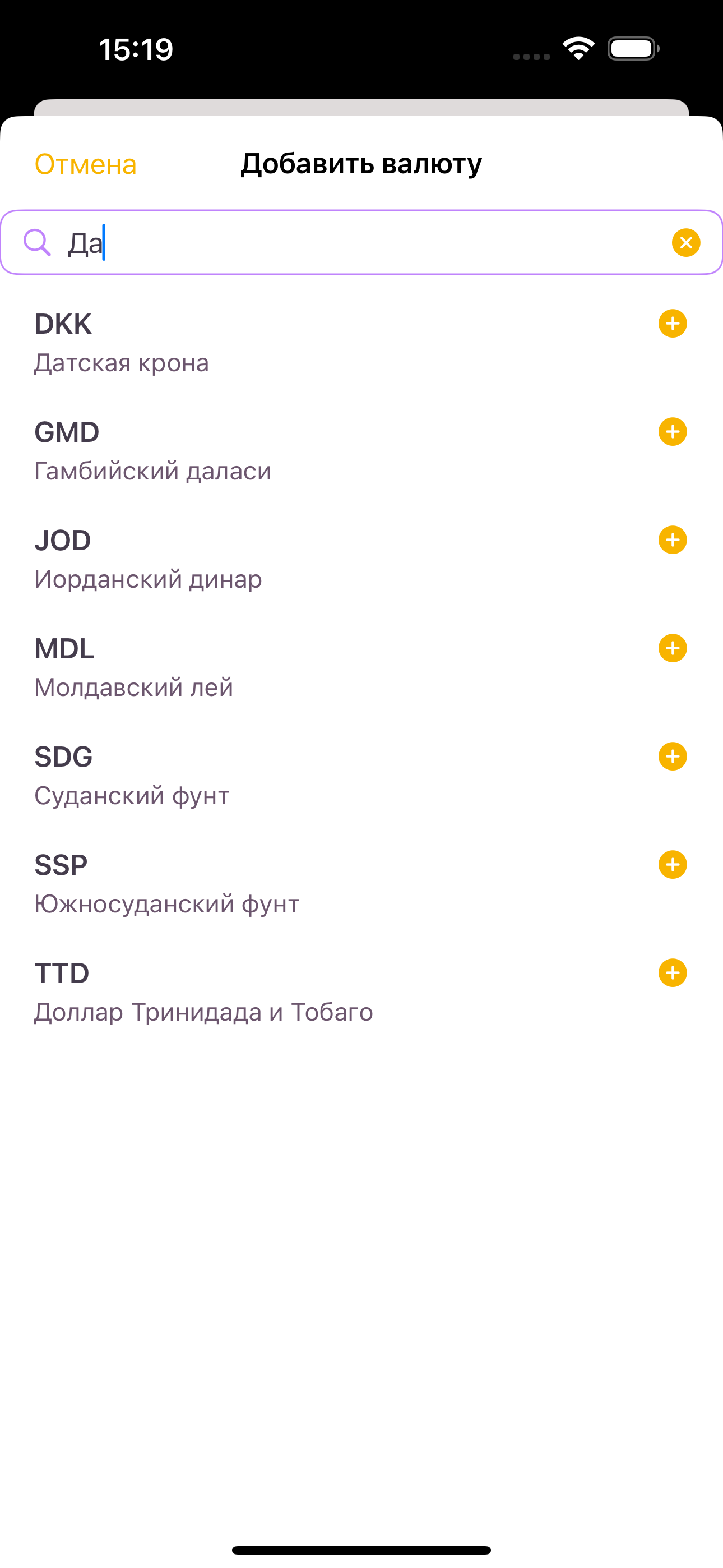
Task: Add MDL Молдавский лей
Action: [x=673, y=648]
